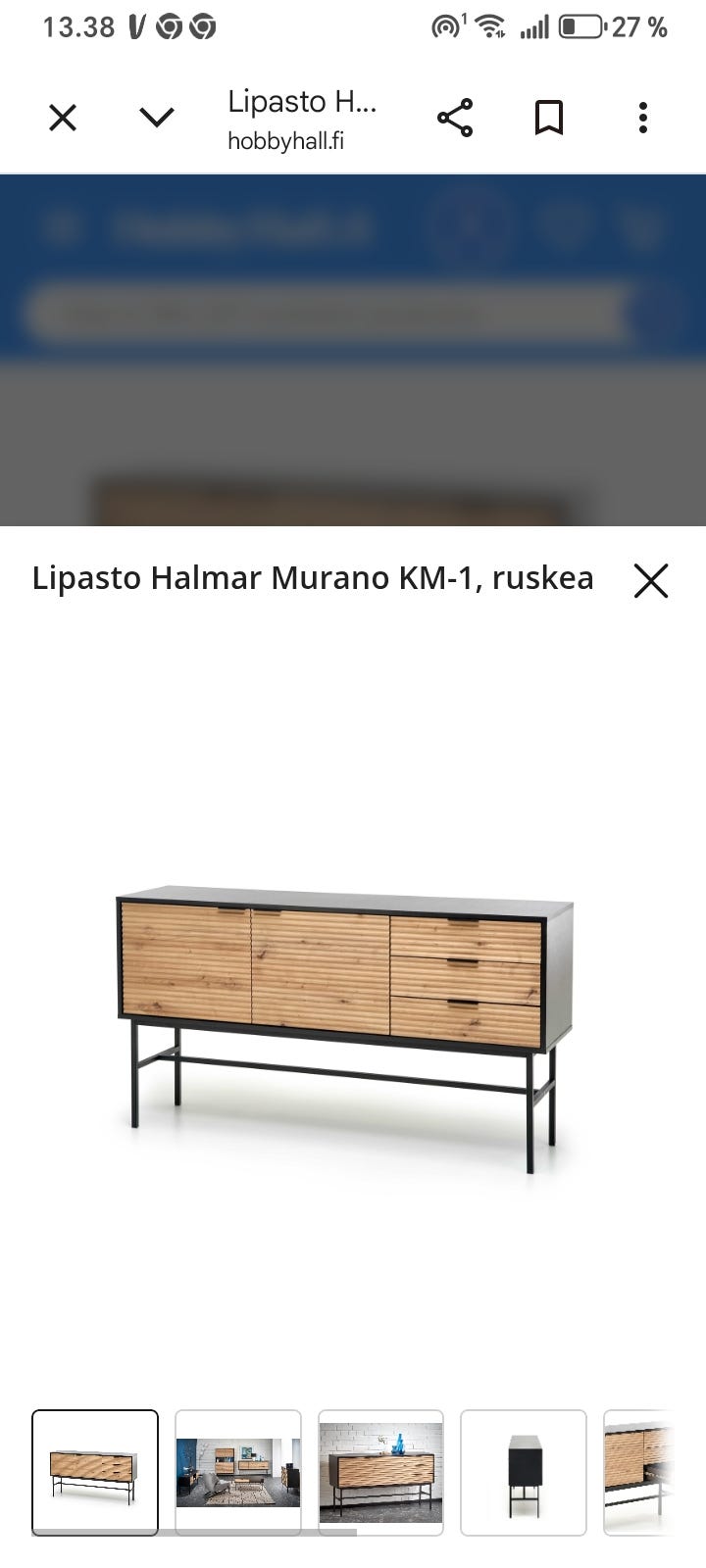
Task: Minimize the tab with the down chevron
Action: point(157,119)
